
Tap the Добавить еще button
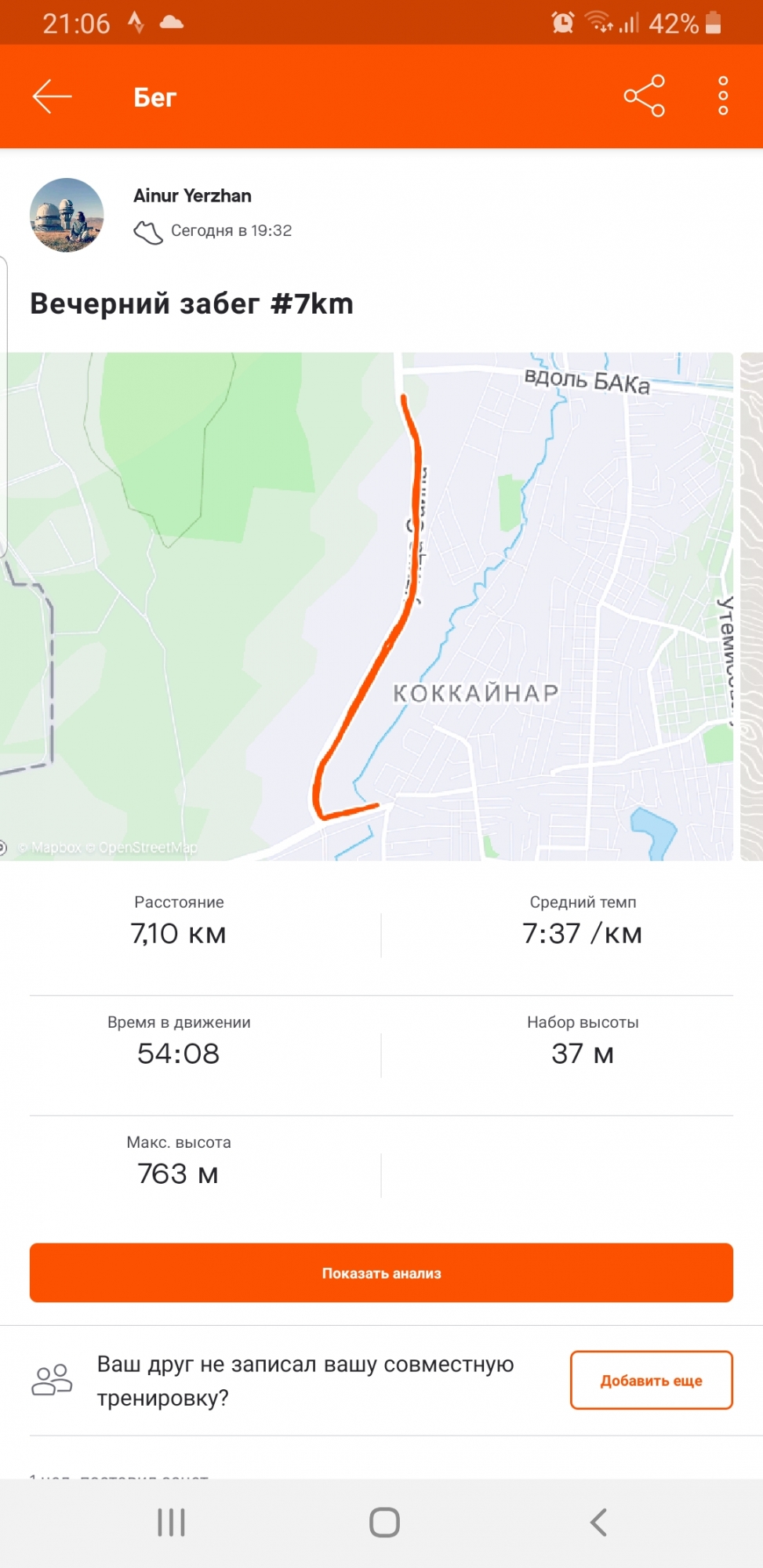651,1380
